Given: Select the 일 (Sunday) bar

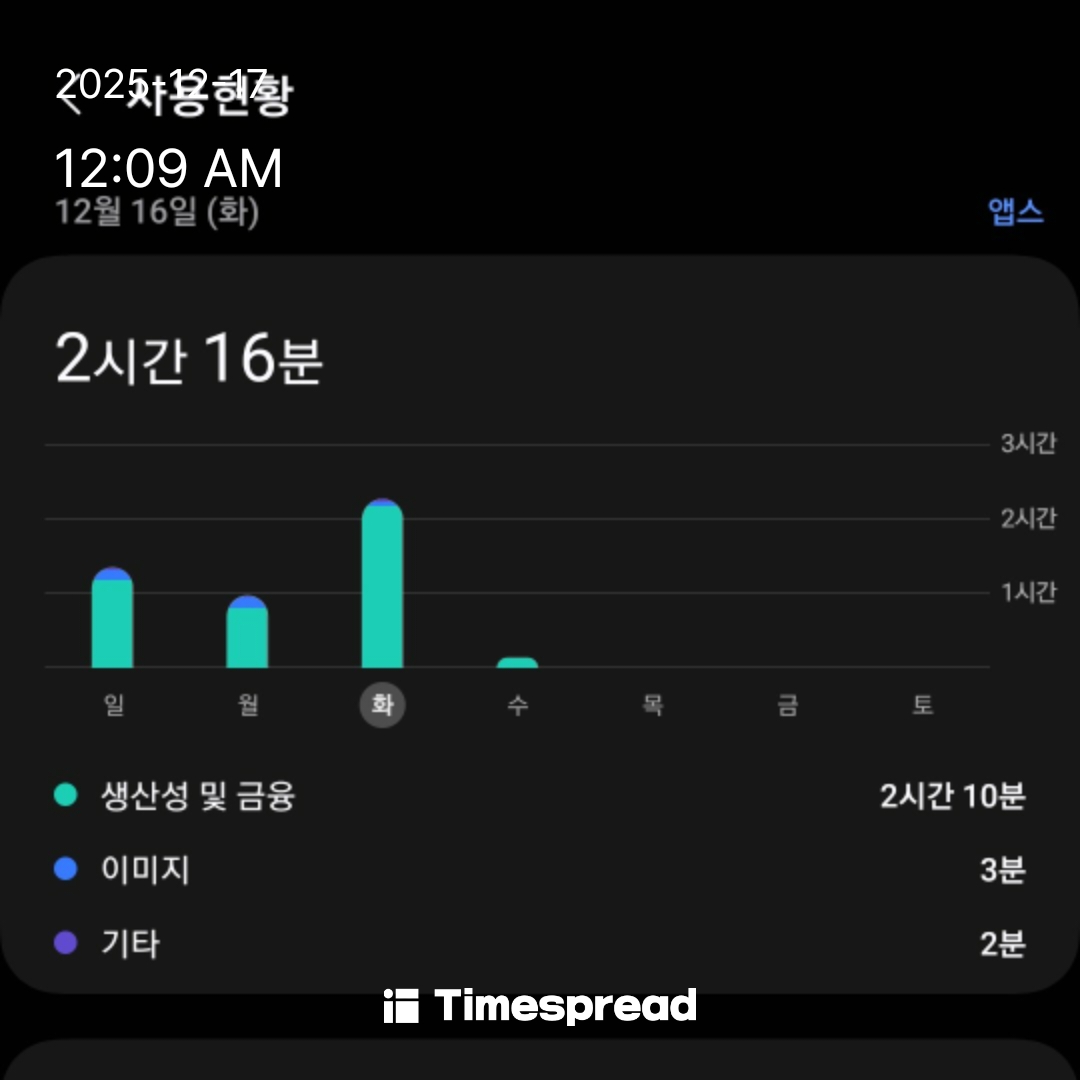Looking at the screenshot, I should click(x=112, y=620).
